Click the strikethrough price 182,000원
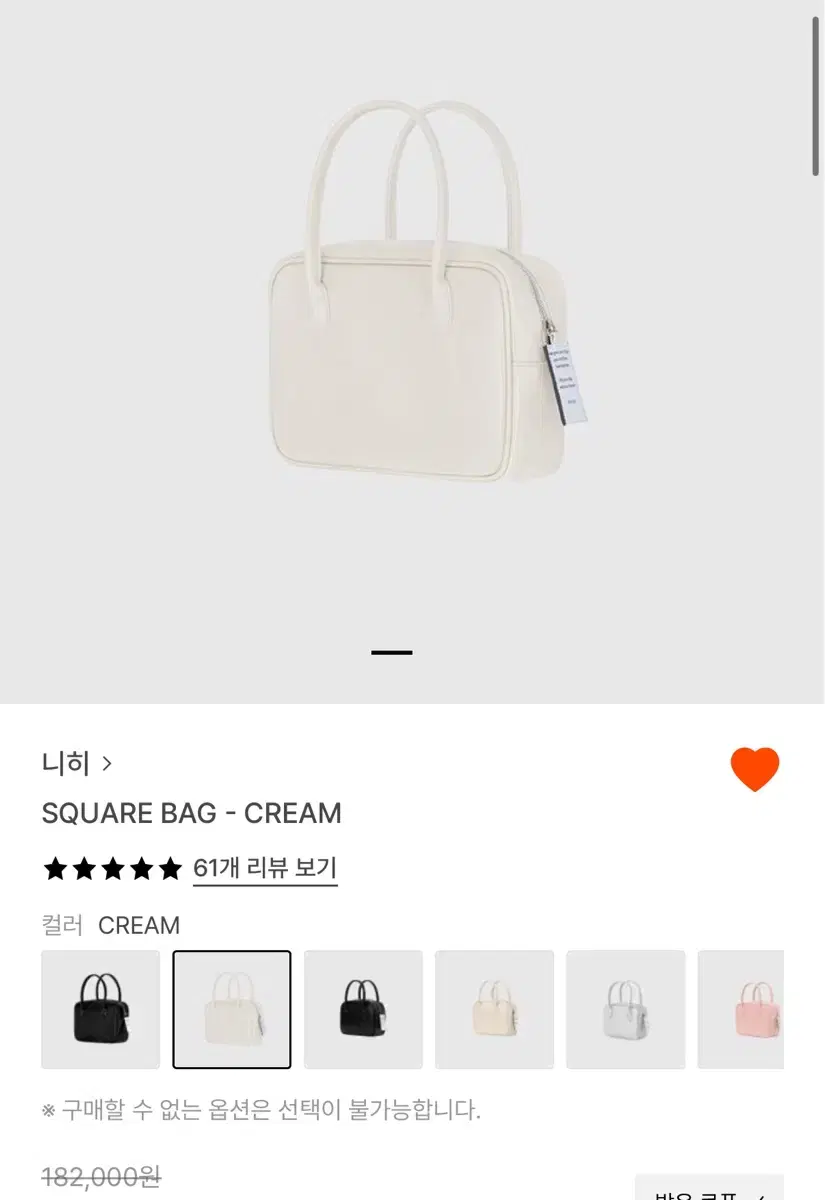Image resolution: width=825 pixels, height=1200 pixels. pyautogui.click(x=101, y=1176)
